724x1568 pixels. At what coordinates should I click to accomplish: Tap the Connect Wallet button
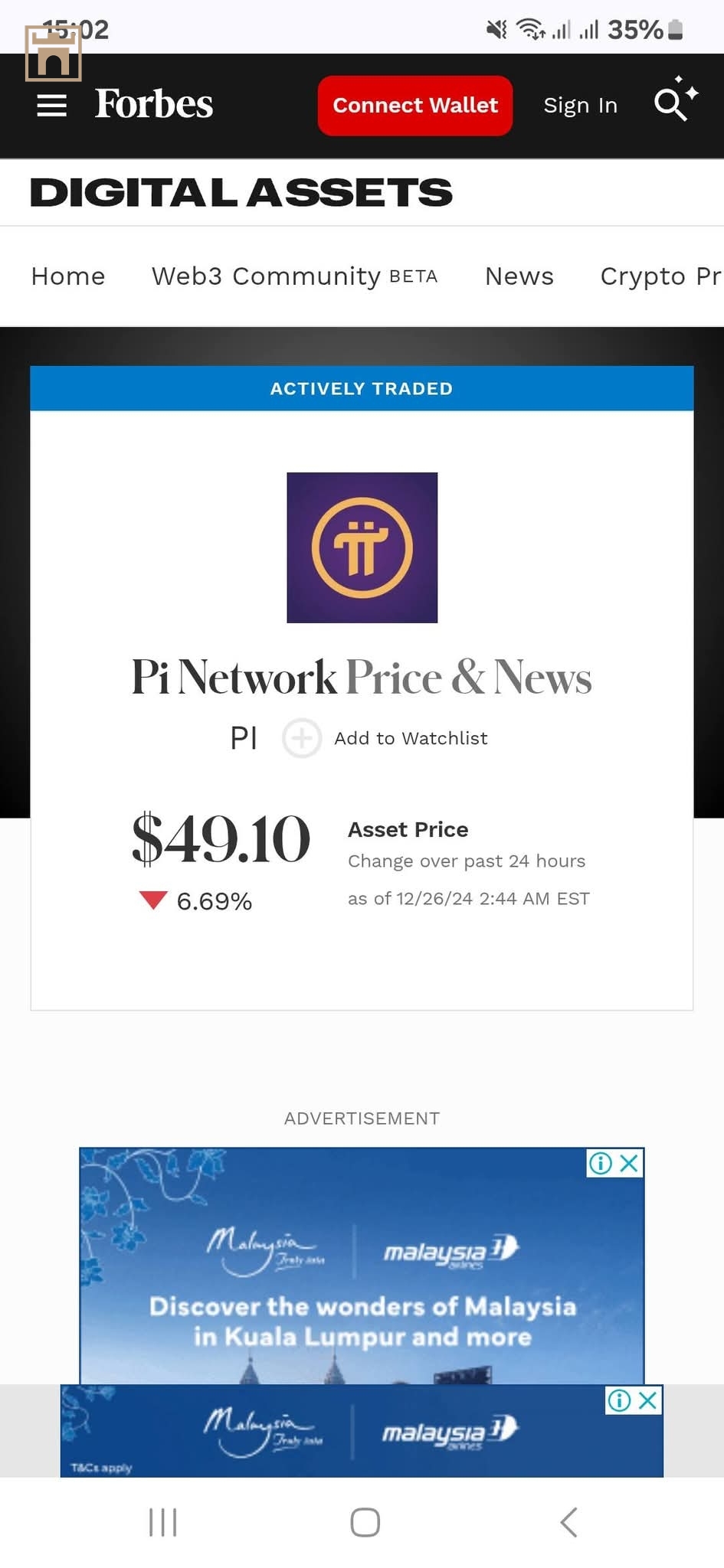(414, 106)
